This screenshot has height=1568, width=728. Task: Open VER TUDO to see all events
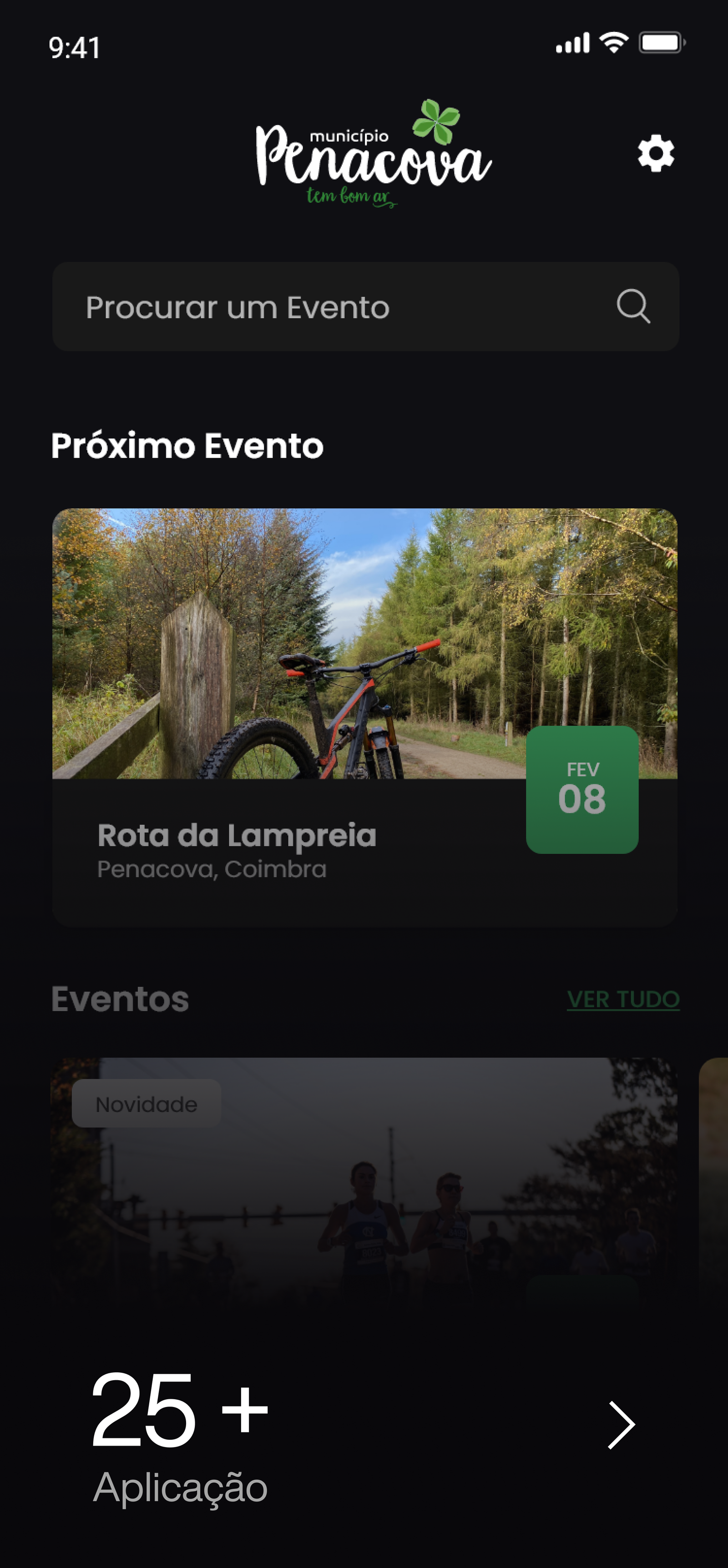pyautogui.click(x=623, y=999)
